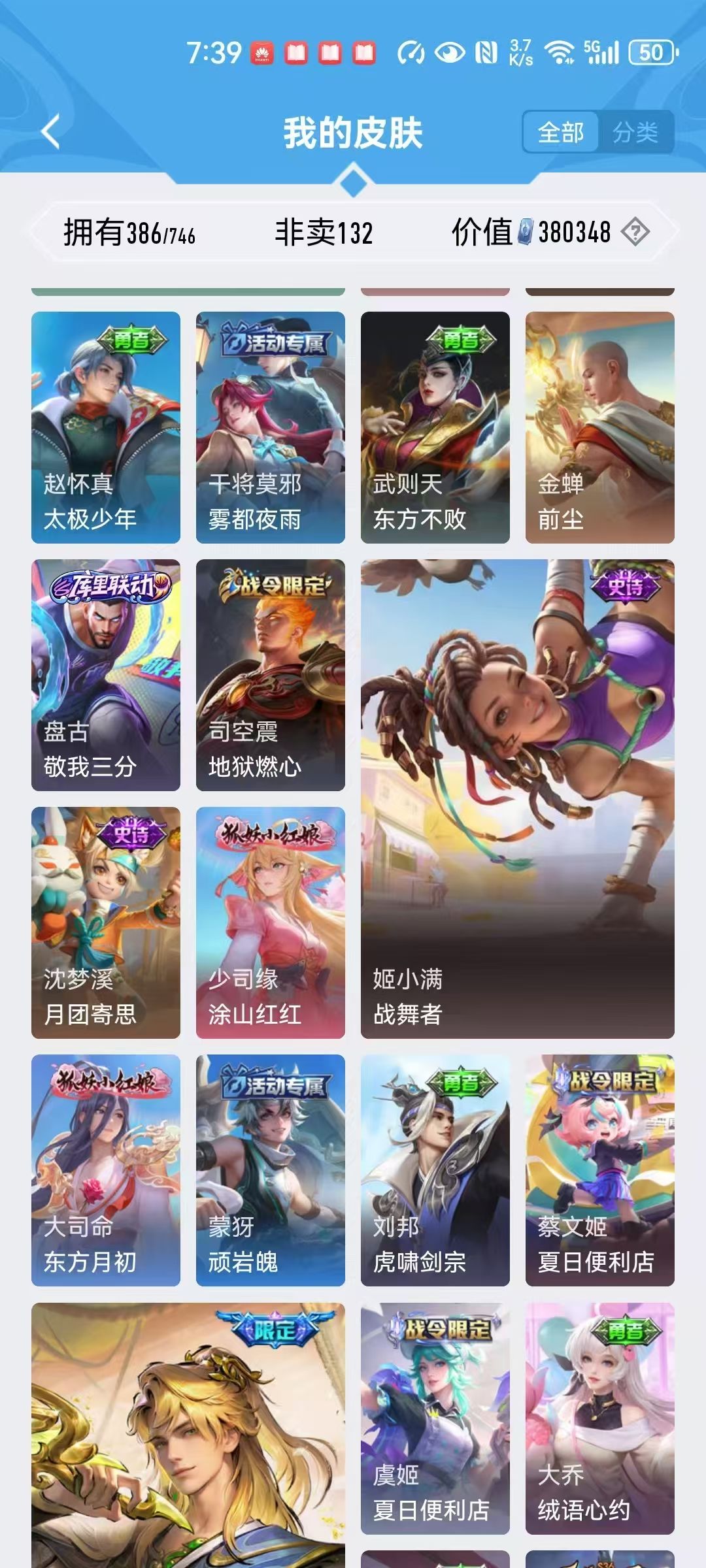This screenshot has height=1568, width=706.
Task: View 武则天 东方不败 skin
Action: [435, 427]
